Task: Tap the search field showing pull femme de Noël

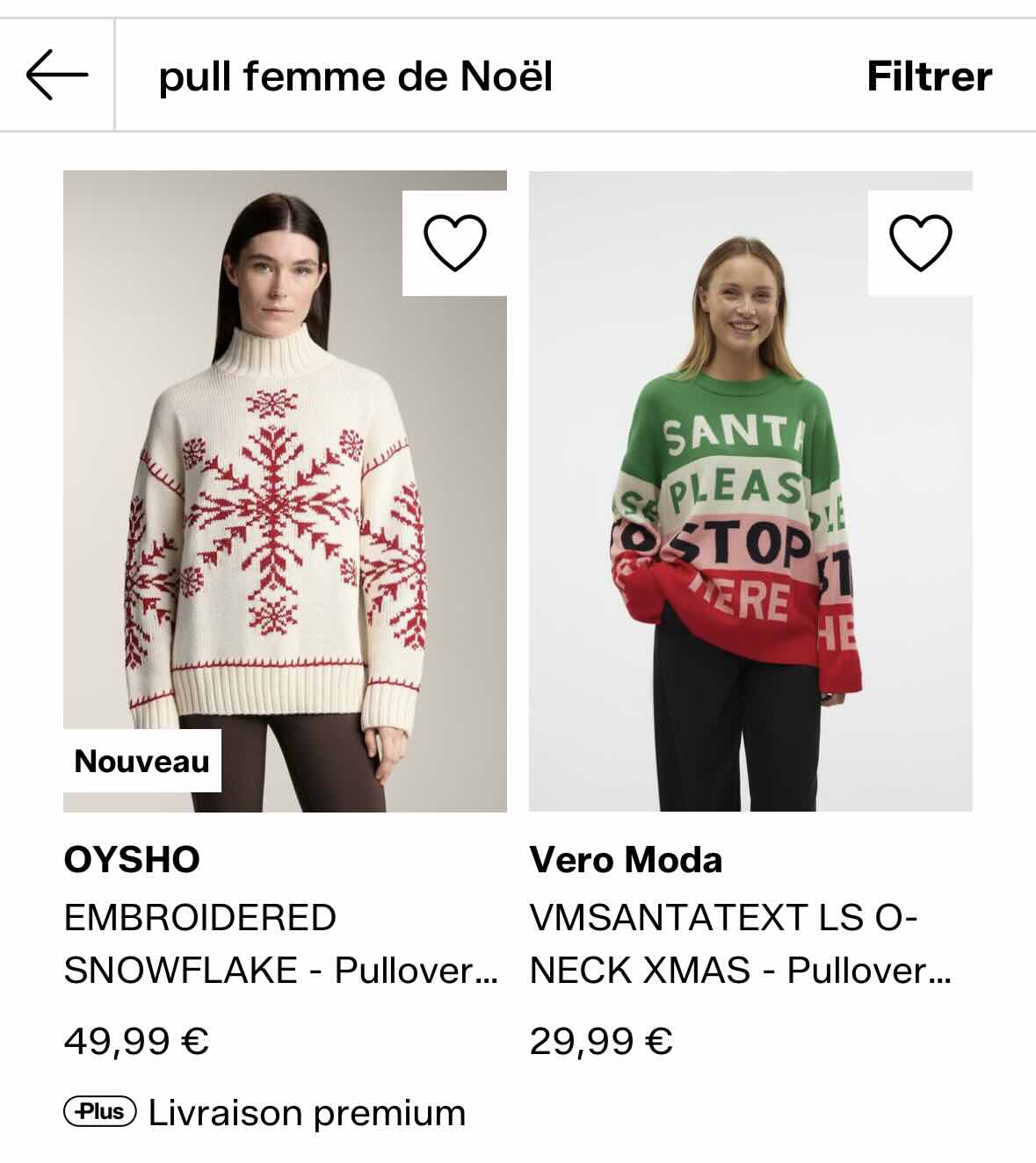Action: (351, 77)
